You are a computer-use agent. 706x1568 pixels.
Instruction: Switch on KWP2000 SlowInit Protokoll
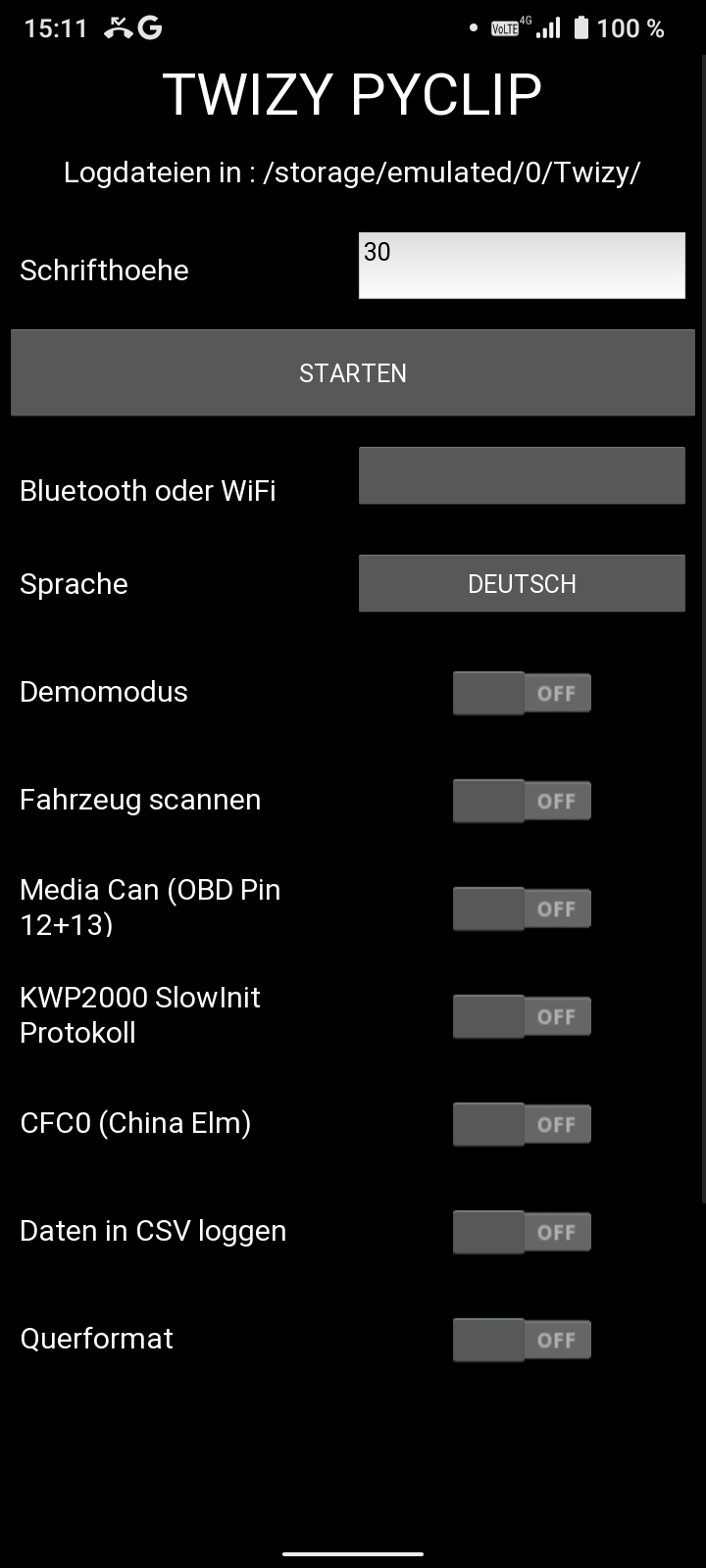[x=522, y=1016]
